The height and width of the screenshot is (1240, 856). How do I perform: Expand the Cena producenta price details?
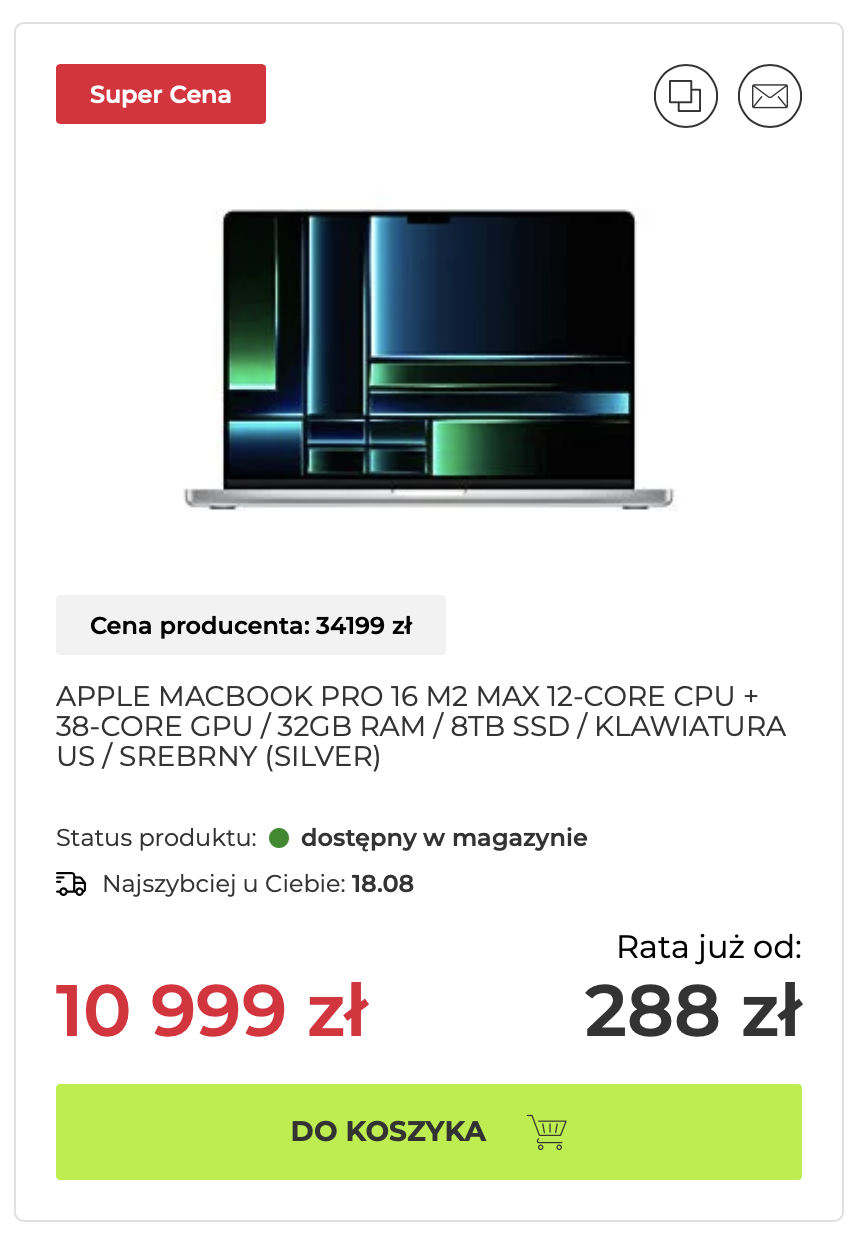click(250, 624)
